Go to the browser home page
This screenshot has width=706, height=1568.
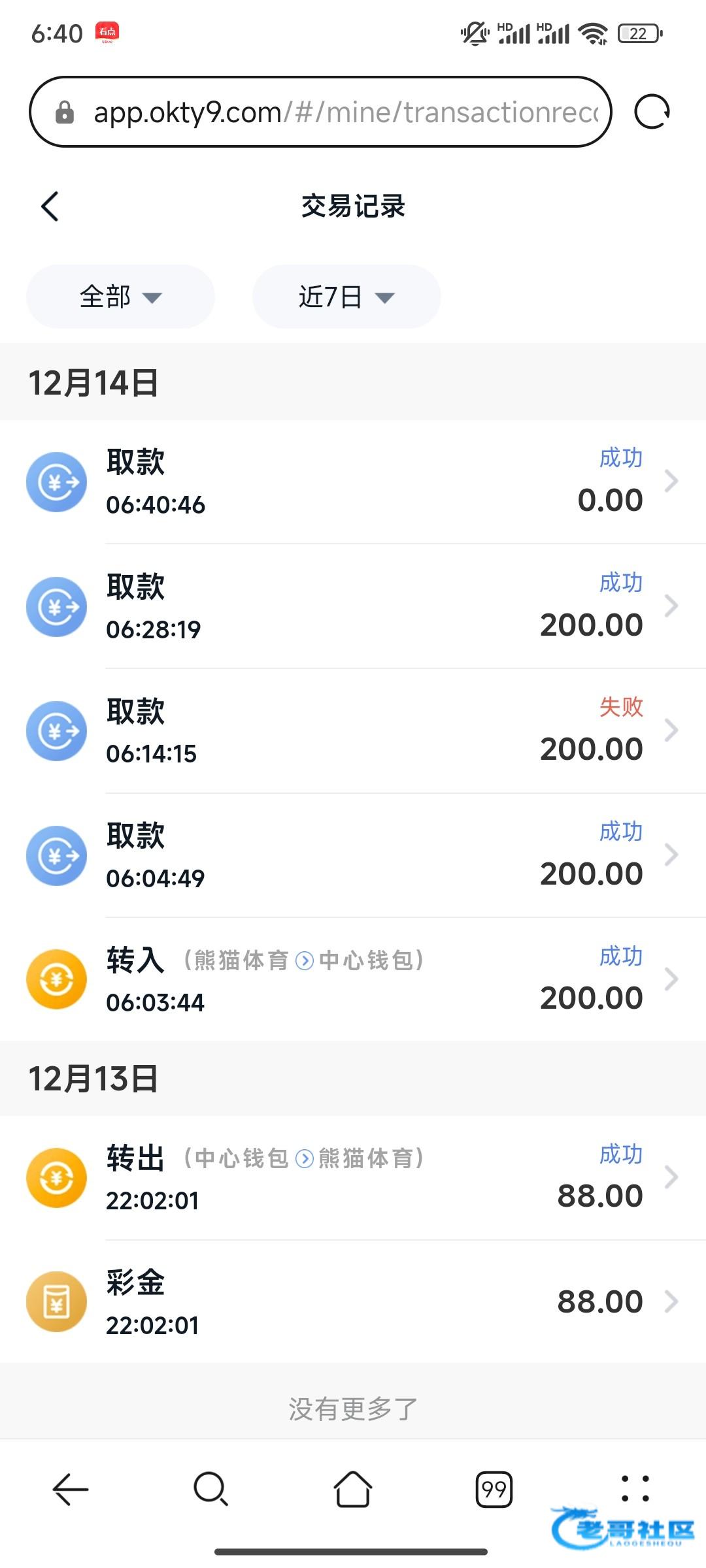click(353, 1490)
